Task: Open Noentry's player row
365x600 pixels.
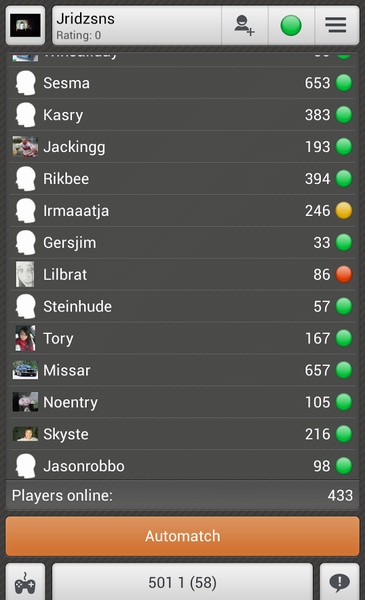Action: (182, 402)
